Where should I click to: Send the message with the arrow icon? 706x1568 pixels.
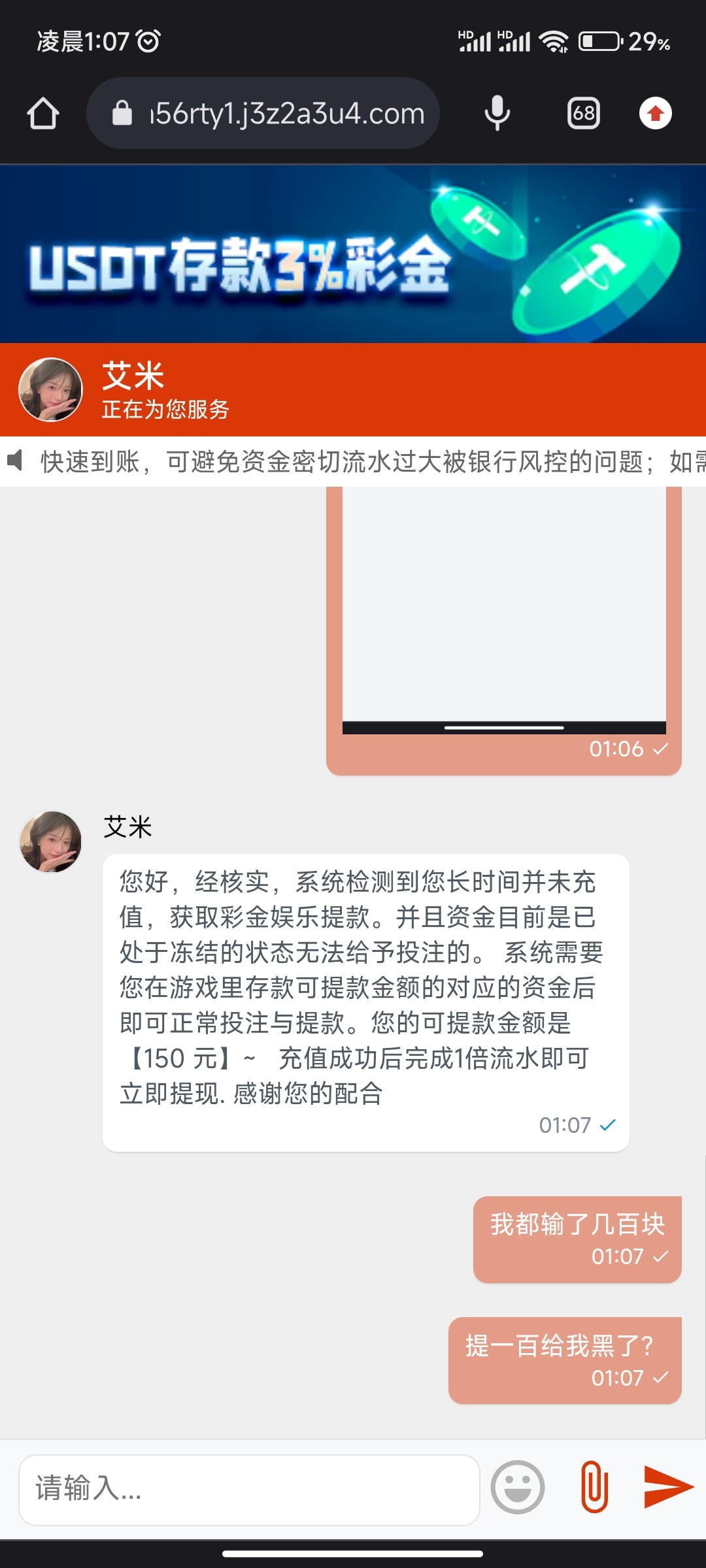coord(668,1487)
